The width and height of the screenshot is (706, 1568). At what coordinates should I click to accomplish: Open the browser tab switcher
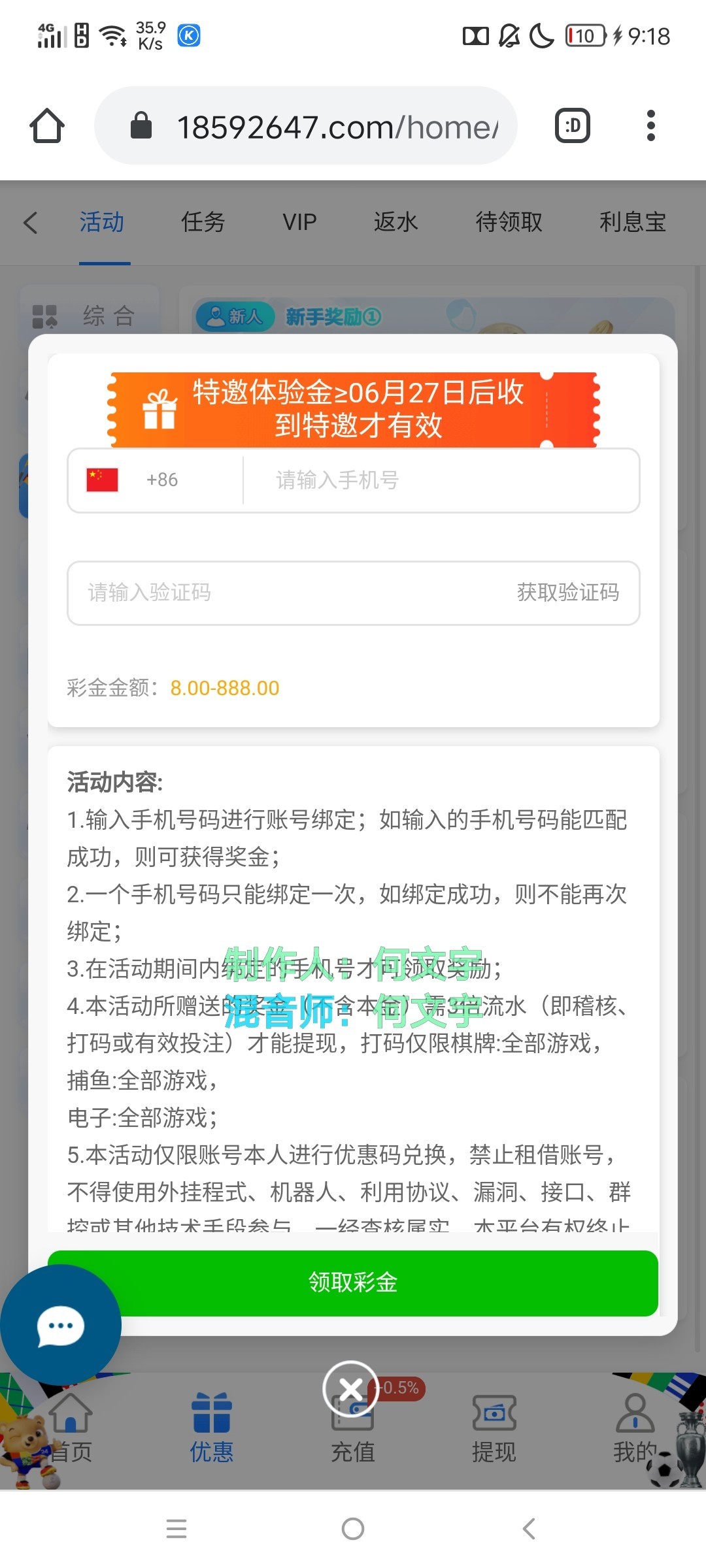click(573, 125)
